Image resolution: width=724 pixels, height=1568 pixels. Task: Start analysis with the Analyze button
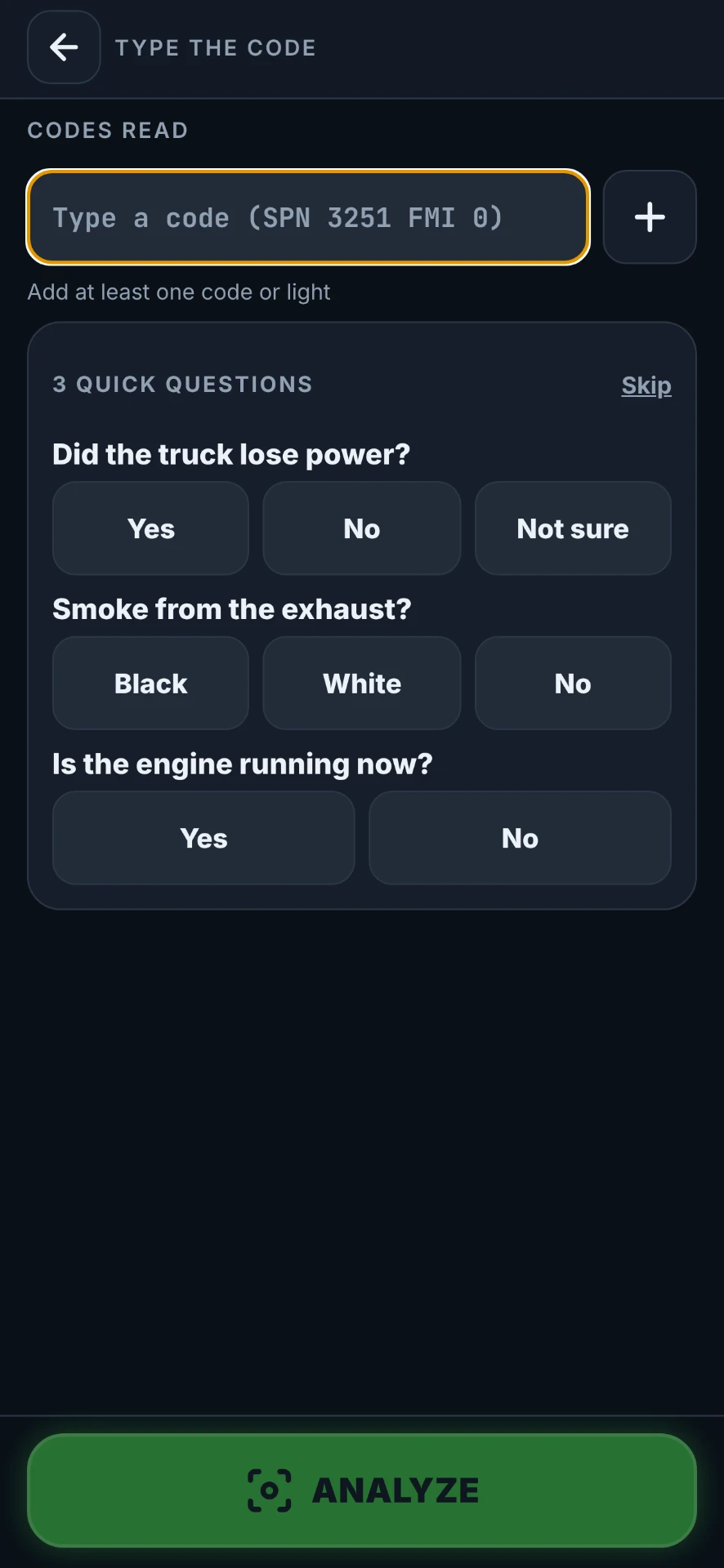[362, 1490]
